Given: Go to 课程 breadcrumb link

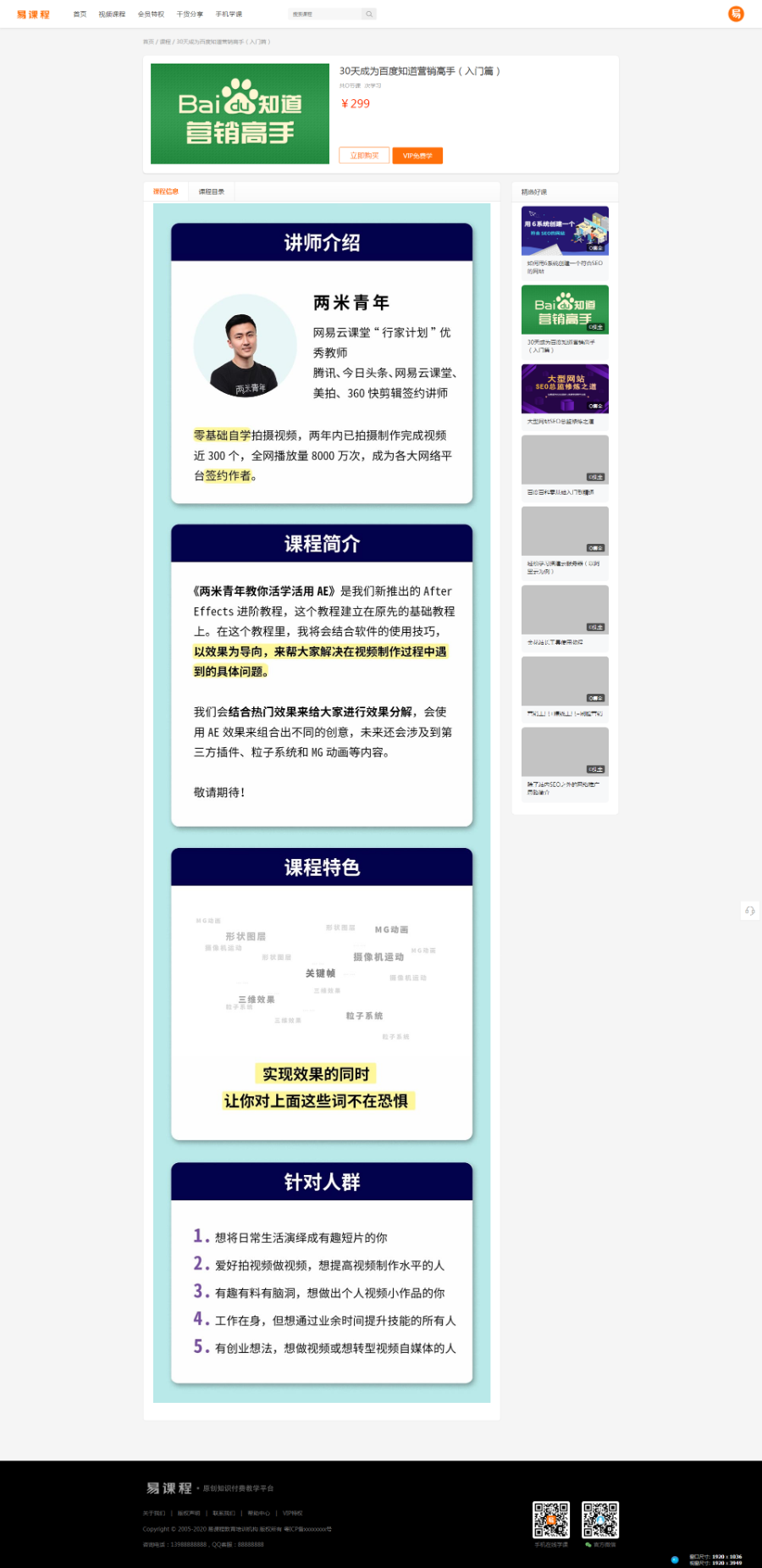Looking at the screenshot, I should (x=165, y=42).
